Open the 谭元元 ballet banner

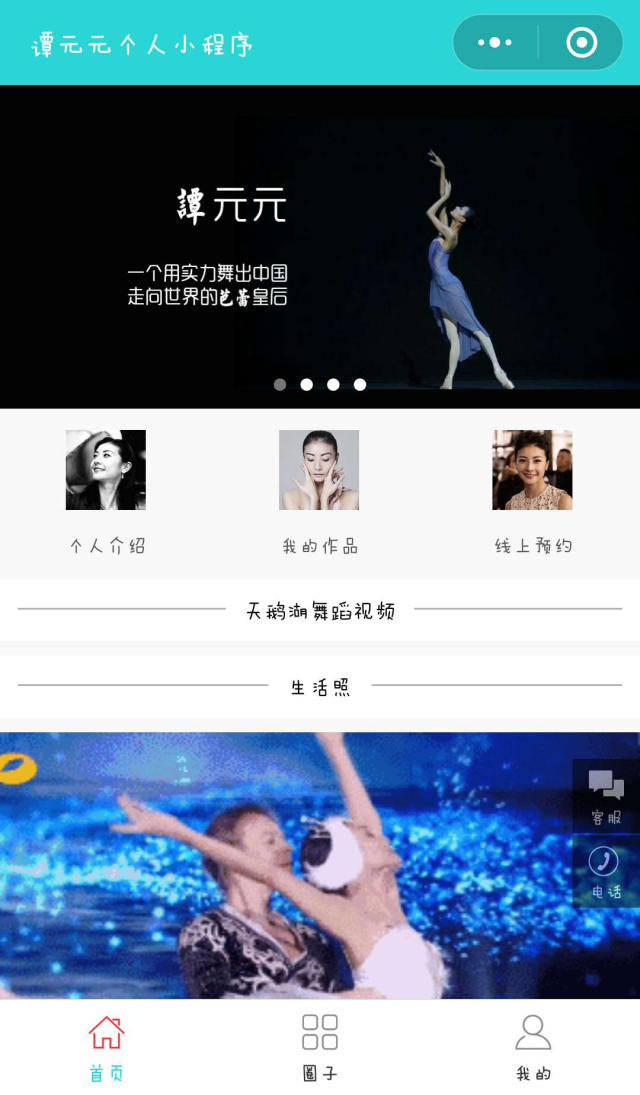(320, 246)
